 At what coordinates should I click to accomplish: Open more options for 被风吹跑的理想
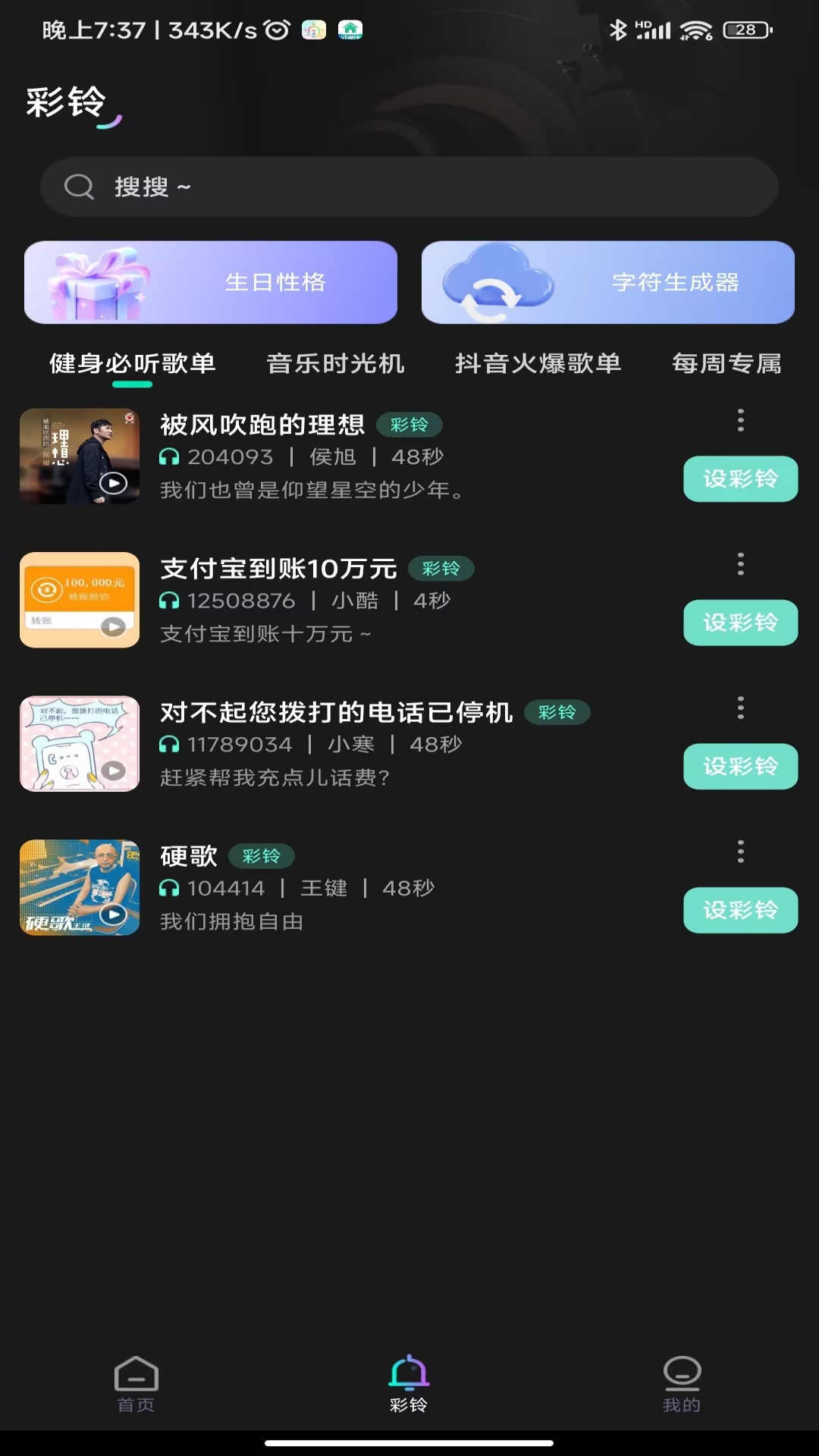[x=741, y=420]
